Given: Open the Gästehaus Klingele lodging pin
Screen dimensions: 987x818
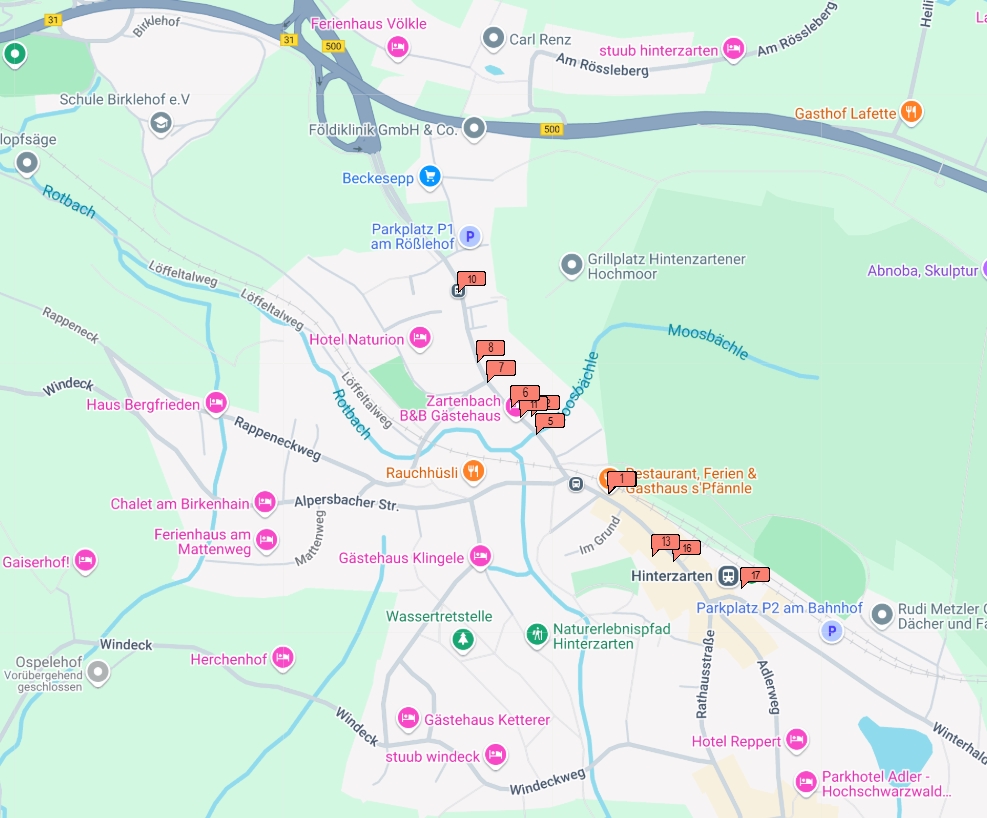Looking at the screenshot, I should [x=480, y=555].
